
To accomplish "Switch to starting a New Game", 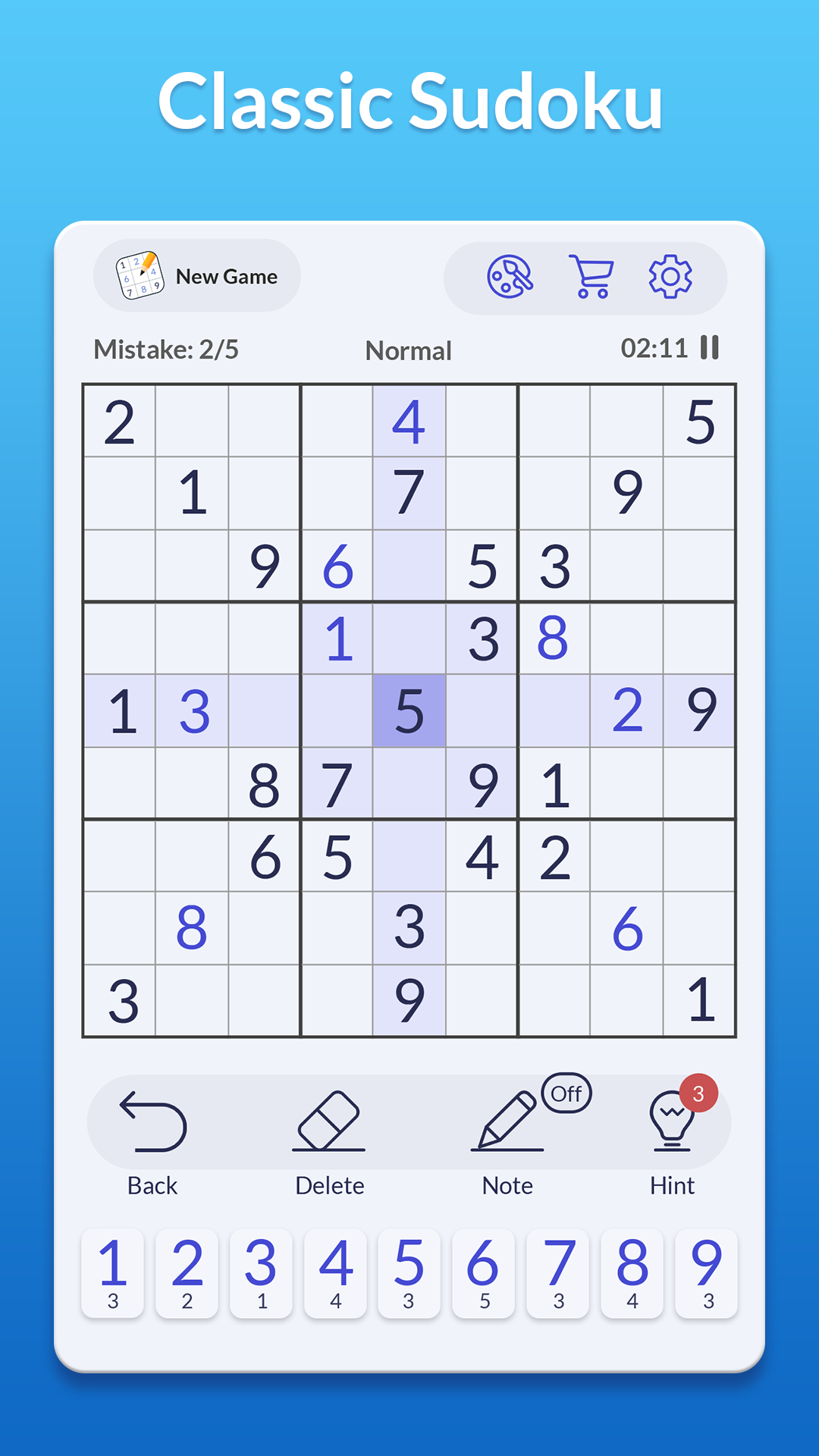I will (x=226, y=276).
